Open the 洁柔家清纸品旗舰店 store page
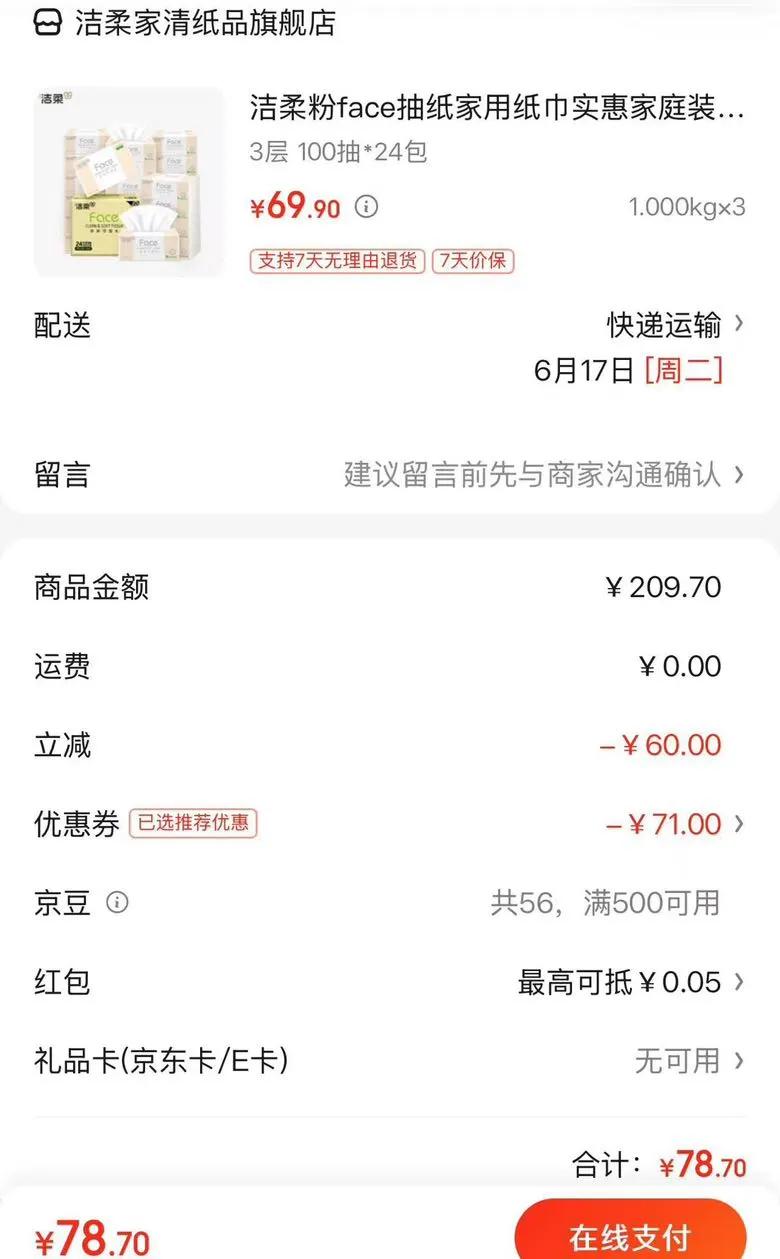This screenshot has width=780, height=1259. (204, 22)
